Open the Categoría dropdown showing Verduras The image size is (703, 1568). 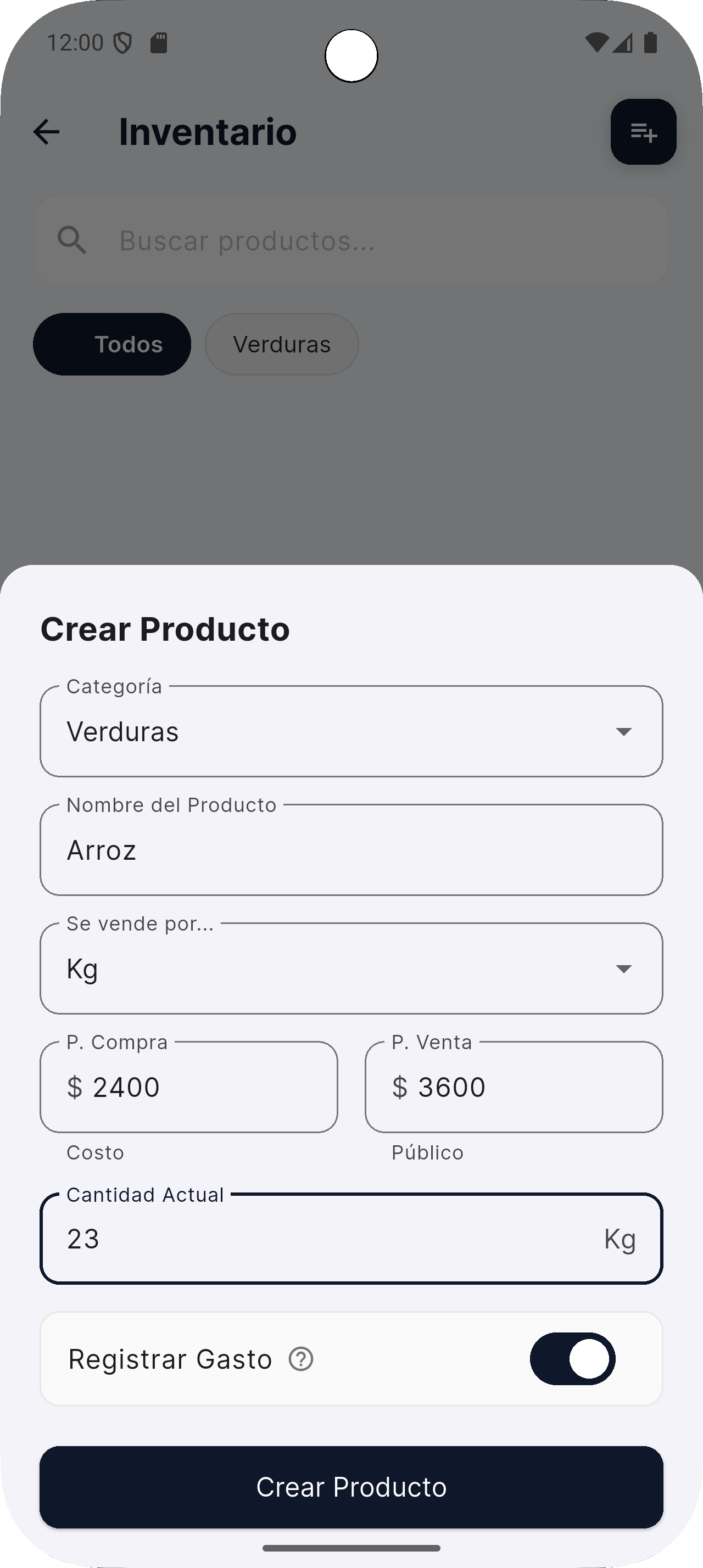coord(351,731)
